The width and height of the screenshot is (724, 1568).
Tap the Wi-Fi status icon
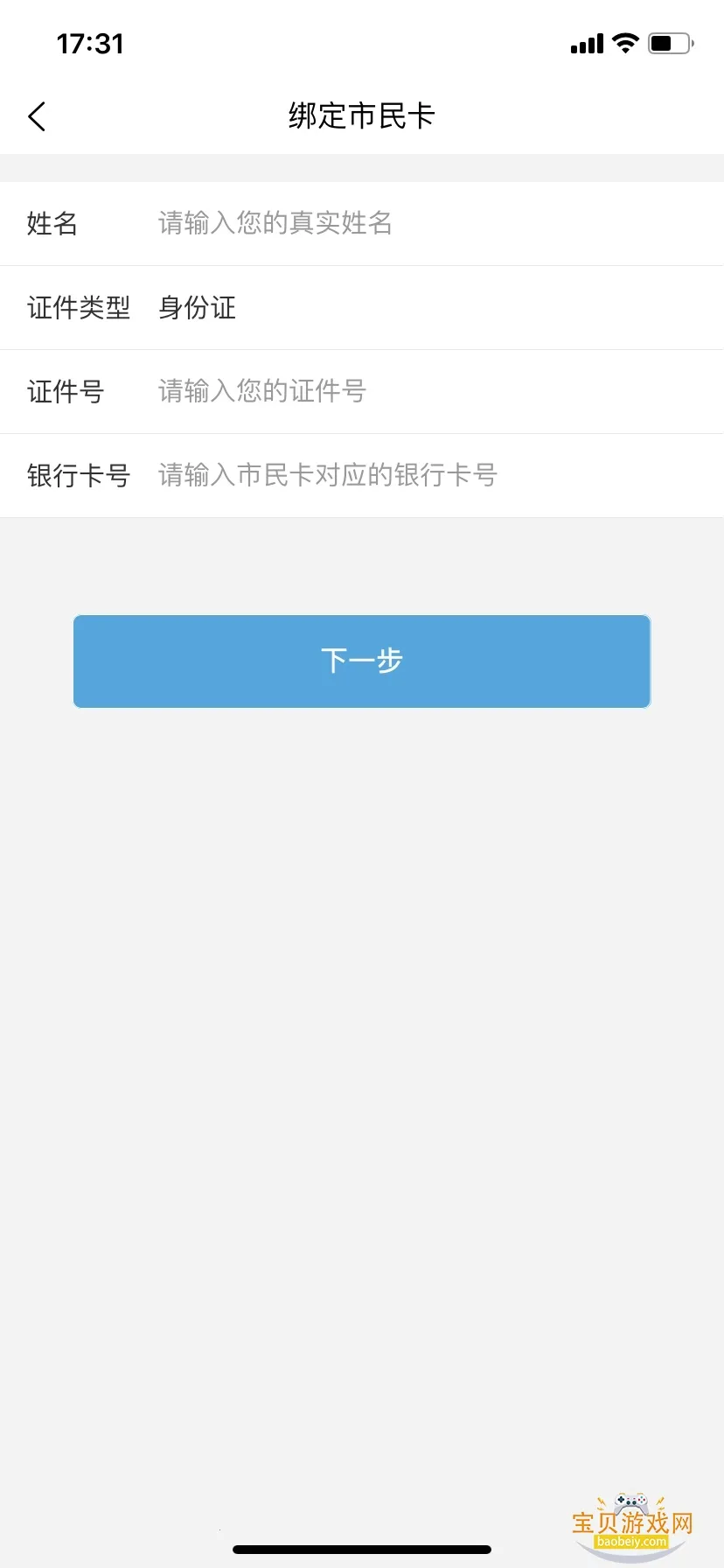click(x=624, y=43)
